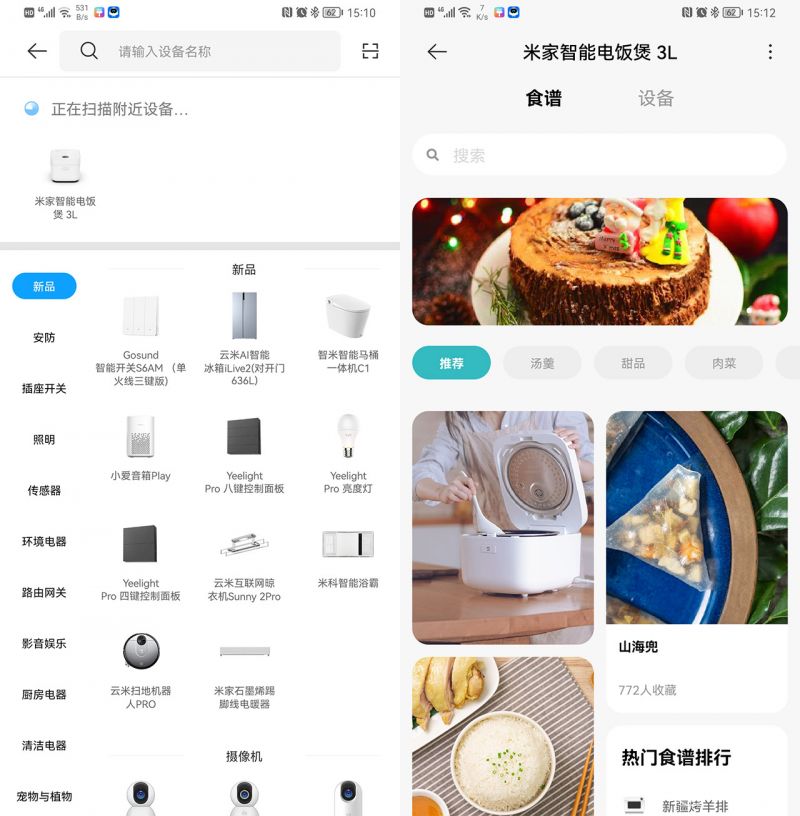Tap the scan QR icon beside device search
The width and height of the screenshot is (800, 816).
point(370,51)
